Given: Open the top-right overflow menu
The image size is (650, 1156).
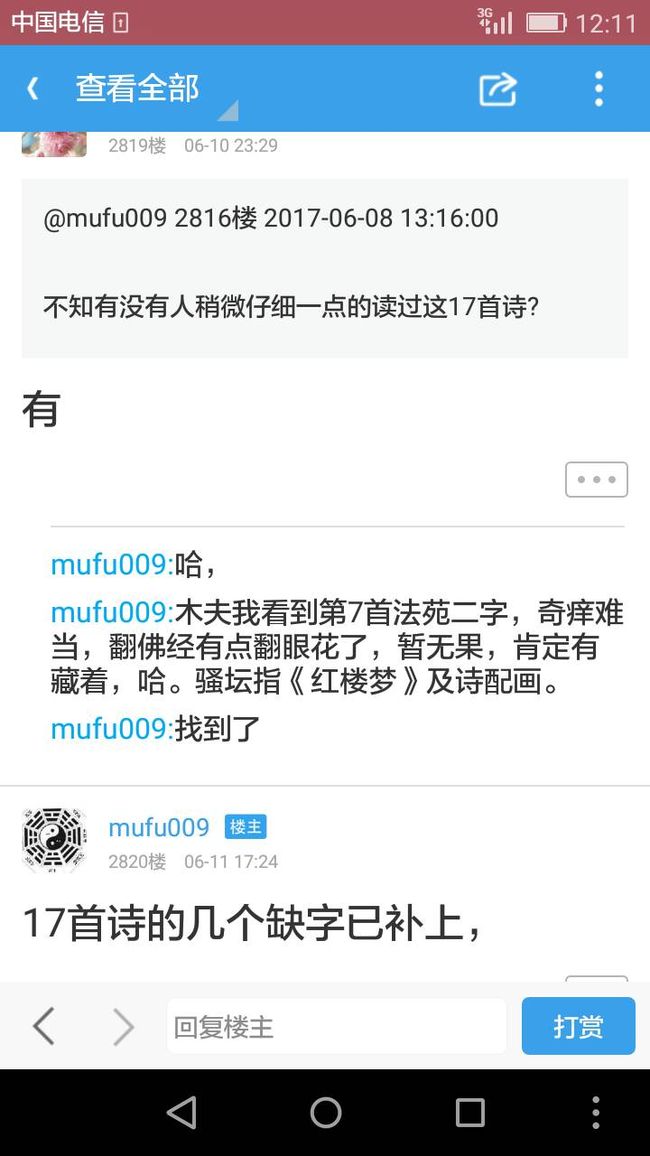Looking at the screenshot, I should pyautogui.click(x=598, y=89).
